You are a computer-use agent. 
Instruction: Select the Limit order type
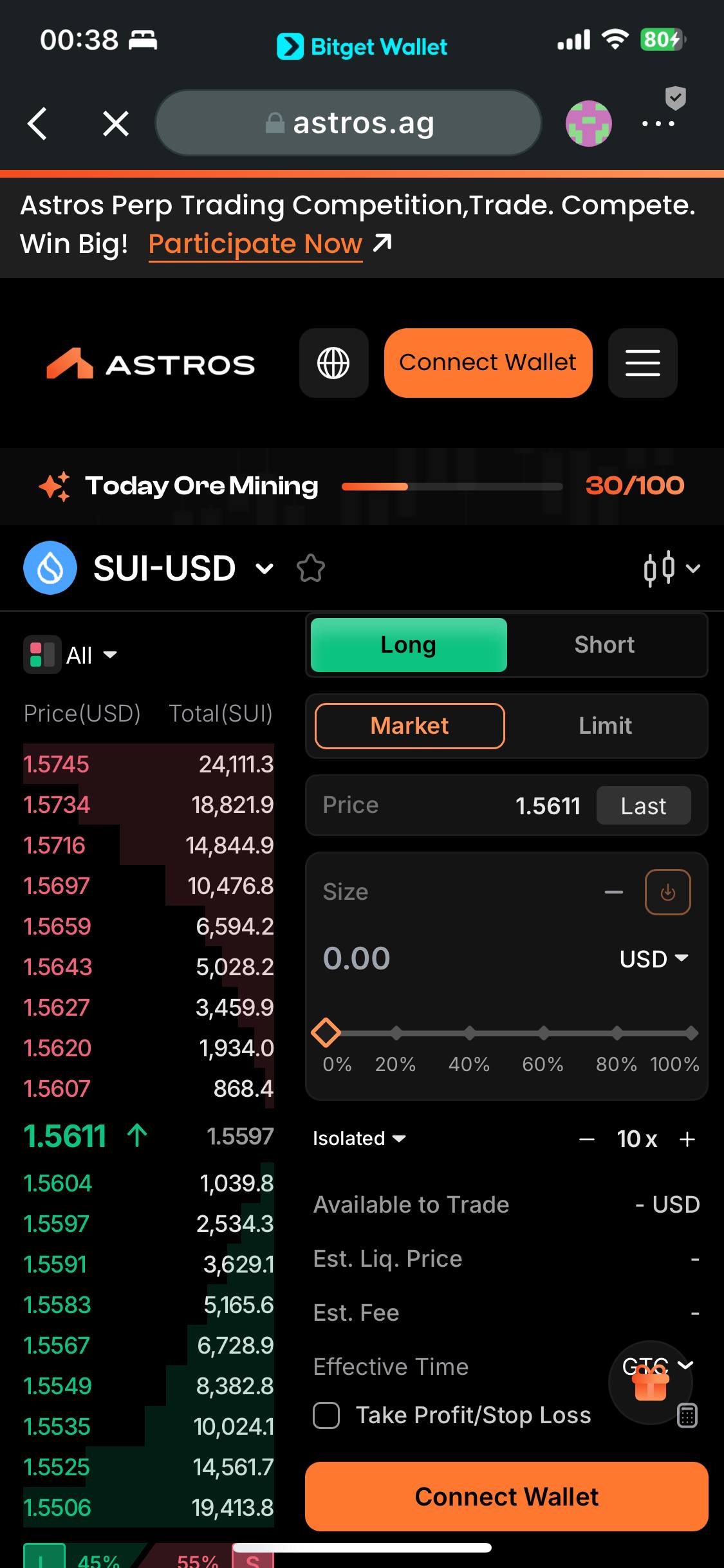(x=605, y=726)
